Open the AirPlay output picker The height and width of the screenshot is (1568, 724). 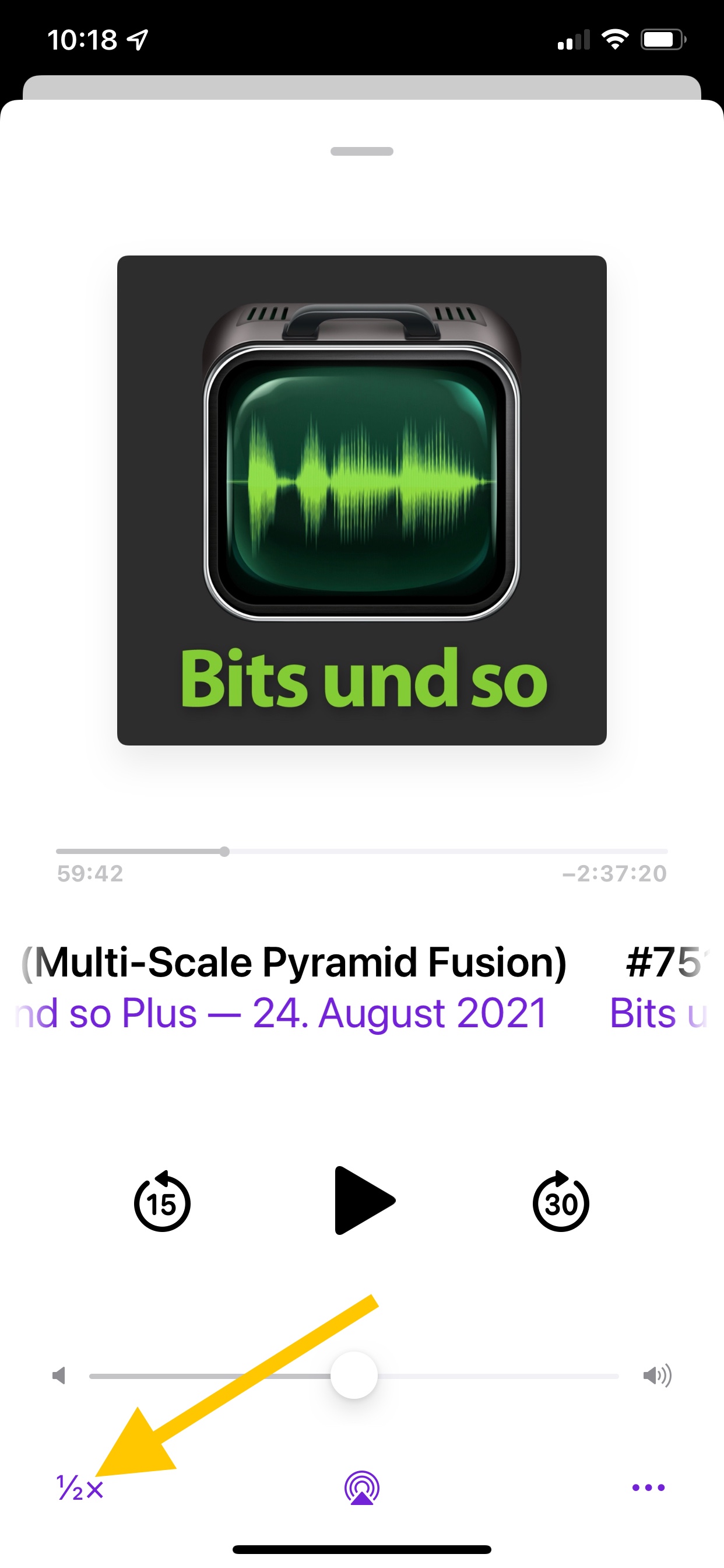[362, 1487]
